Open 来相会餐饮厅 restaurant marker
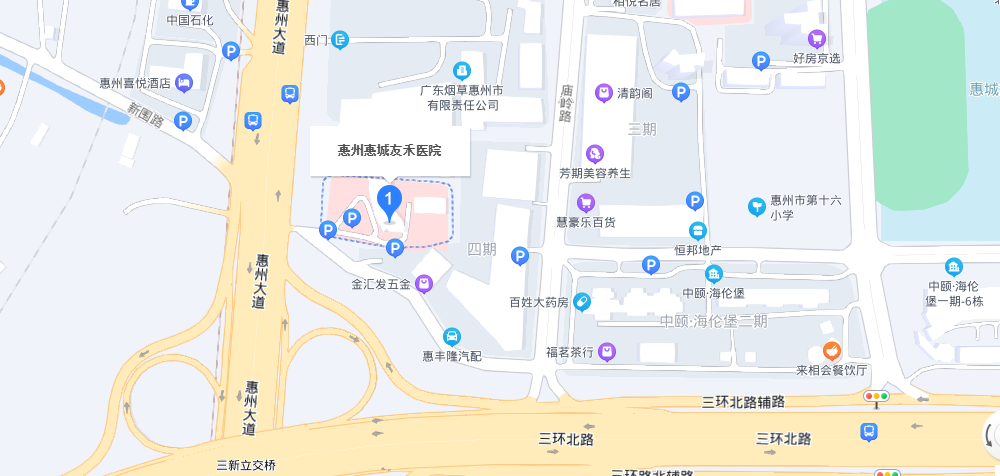 point(831,351)
